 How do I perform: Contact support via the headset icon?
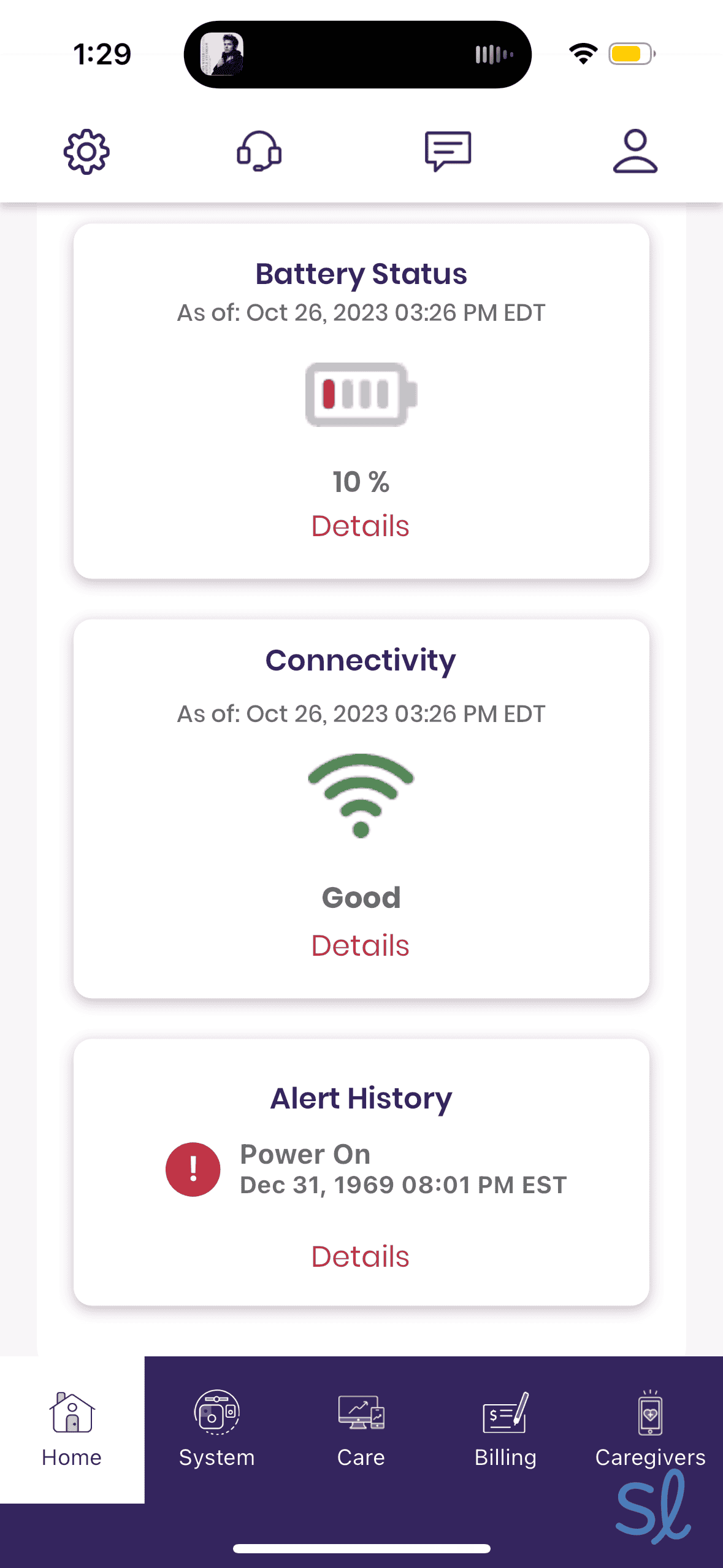pyautogui.click(x=259, y=152)
